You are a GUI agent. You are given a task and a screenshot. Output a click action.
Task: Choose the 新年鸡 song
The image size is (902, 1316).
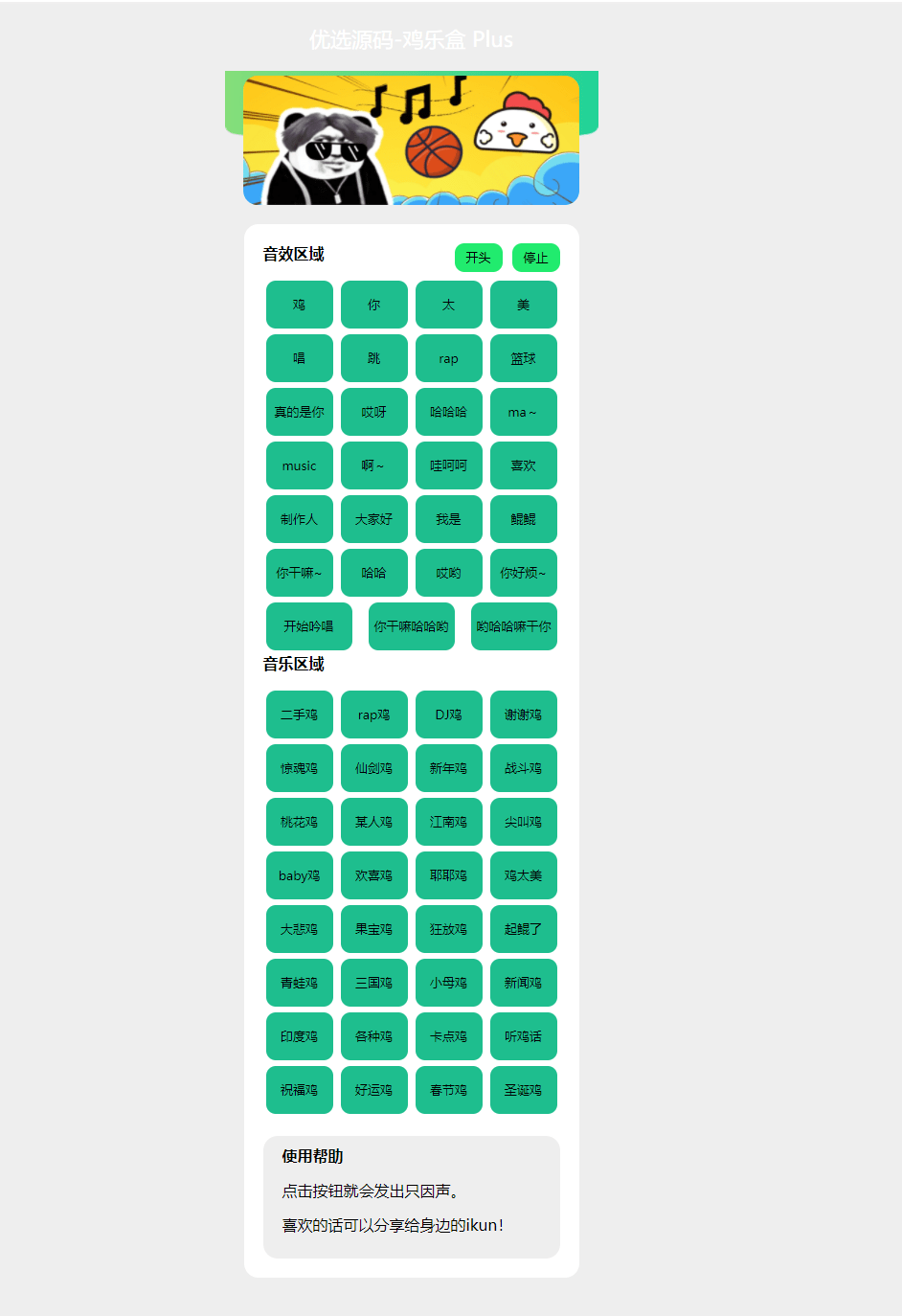(448, 768)
